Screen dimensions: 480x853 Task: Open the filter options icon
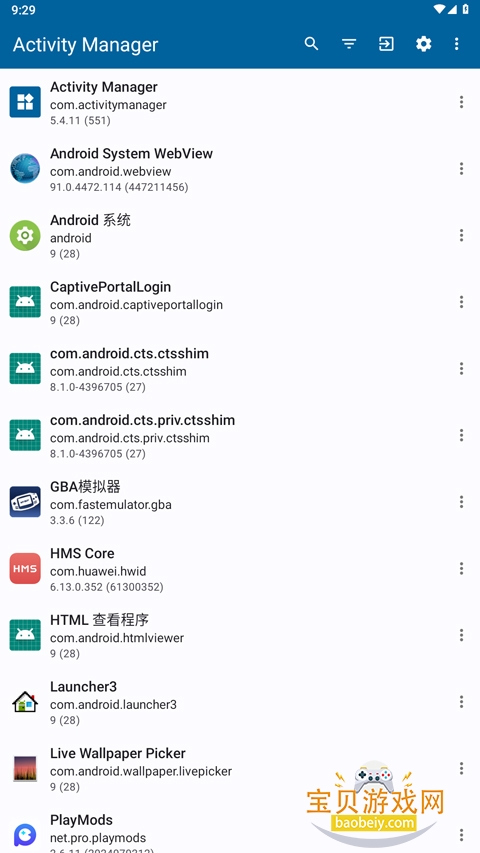[349, 44]
